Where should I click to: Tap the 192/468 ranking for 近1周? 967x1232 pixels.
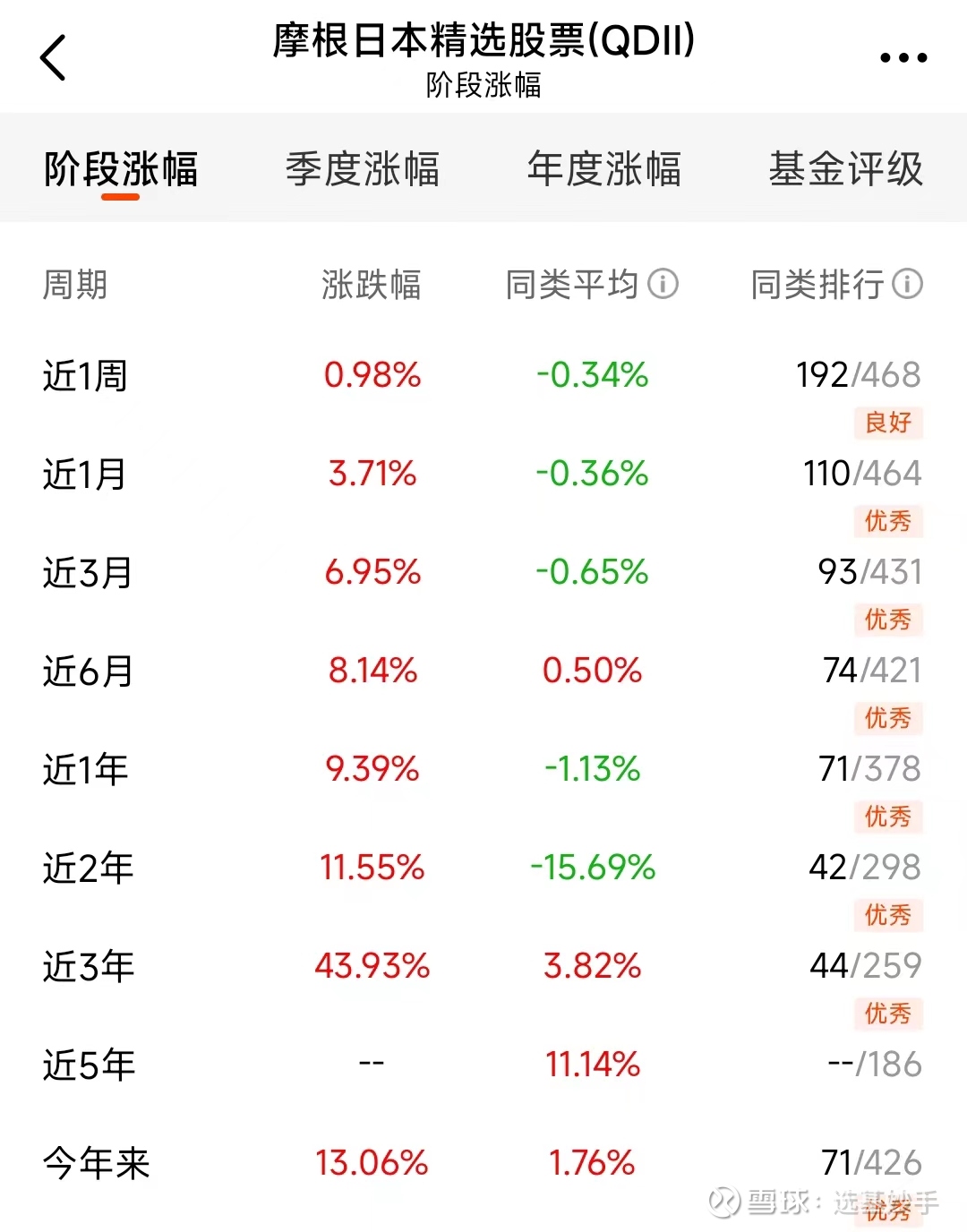859,376
